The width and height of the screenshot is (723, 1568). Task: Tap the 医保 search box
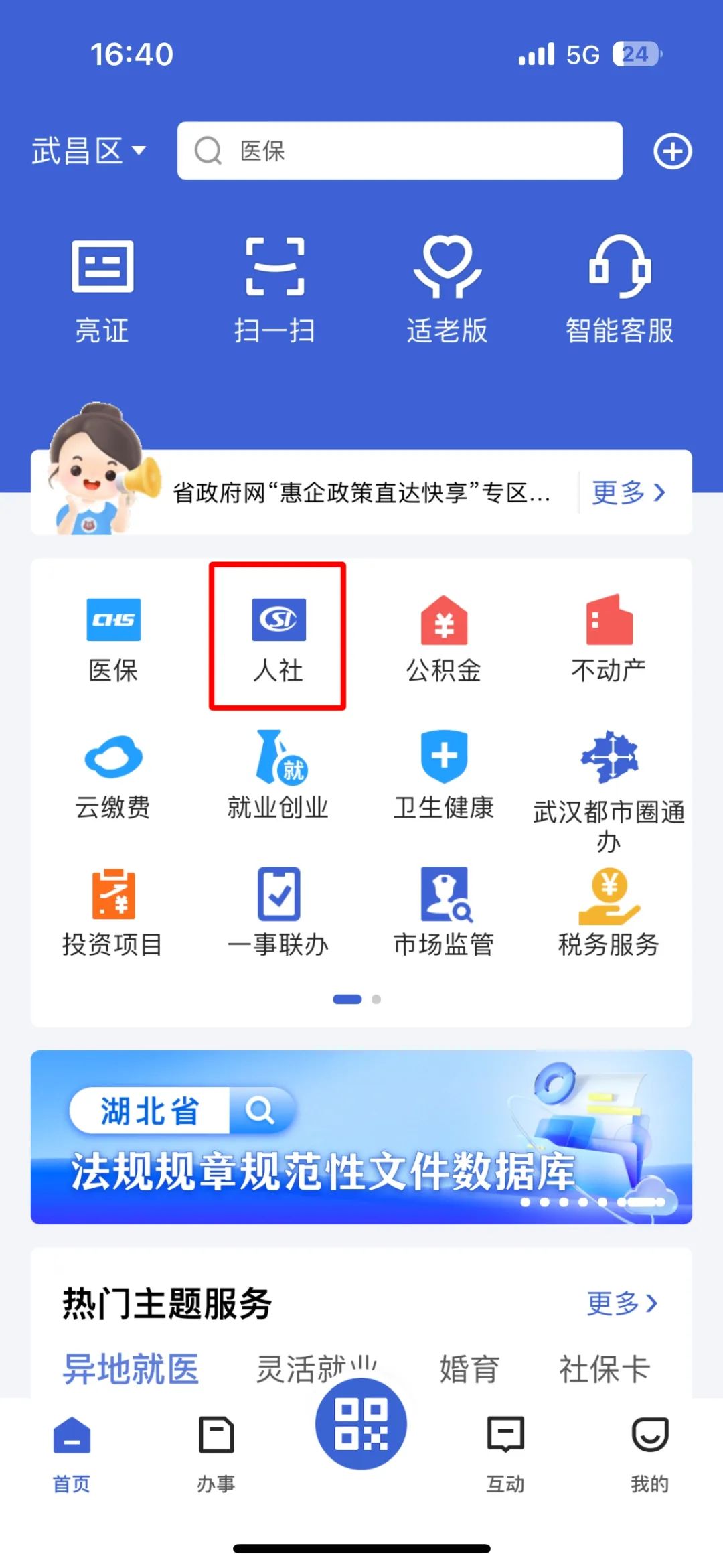point(400,151)
